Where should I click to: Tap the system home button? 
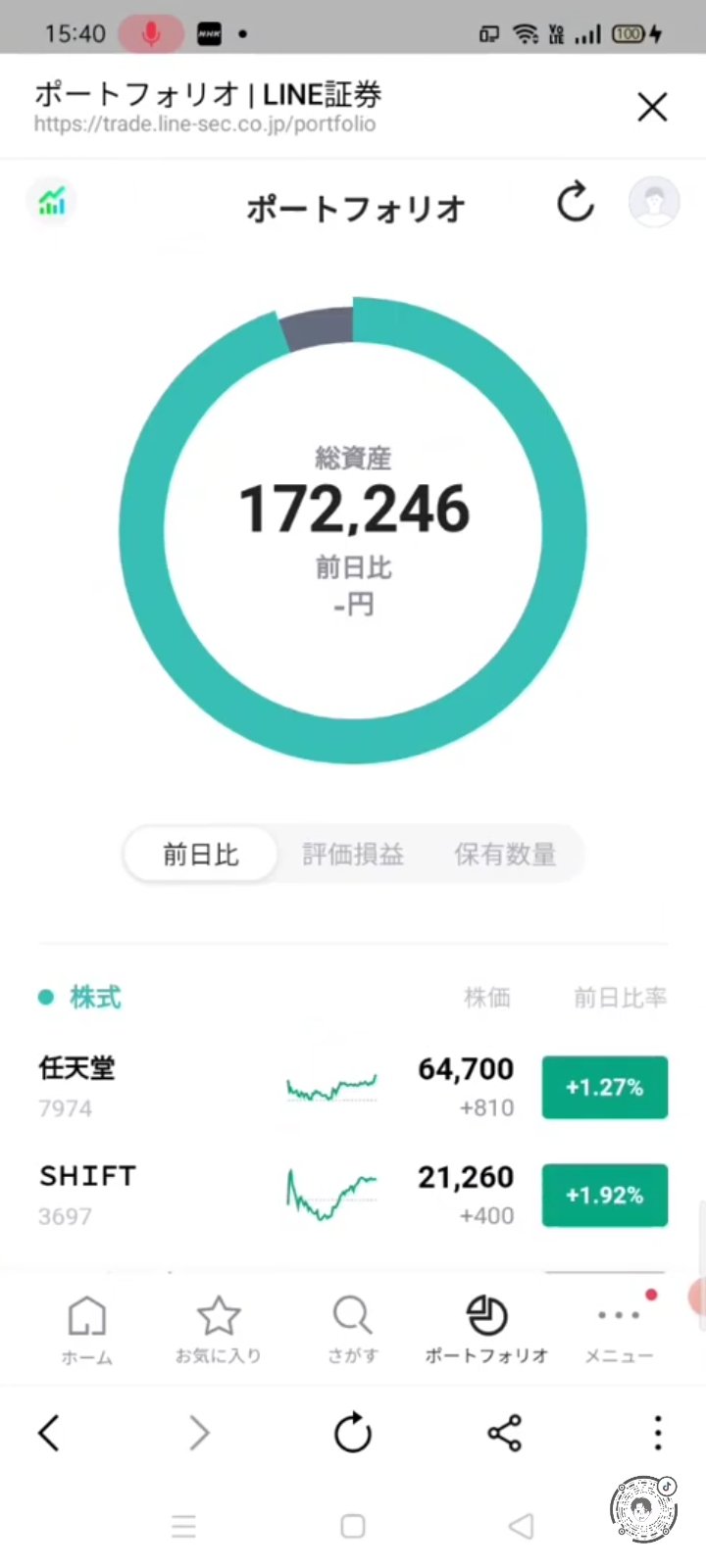pyautogui.click(x=353, y=1526)
